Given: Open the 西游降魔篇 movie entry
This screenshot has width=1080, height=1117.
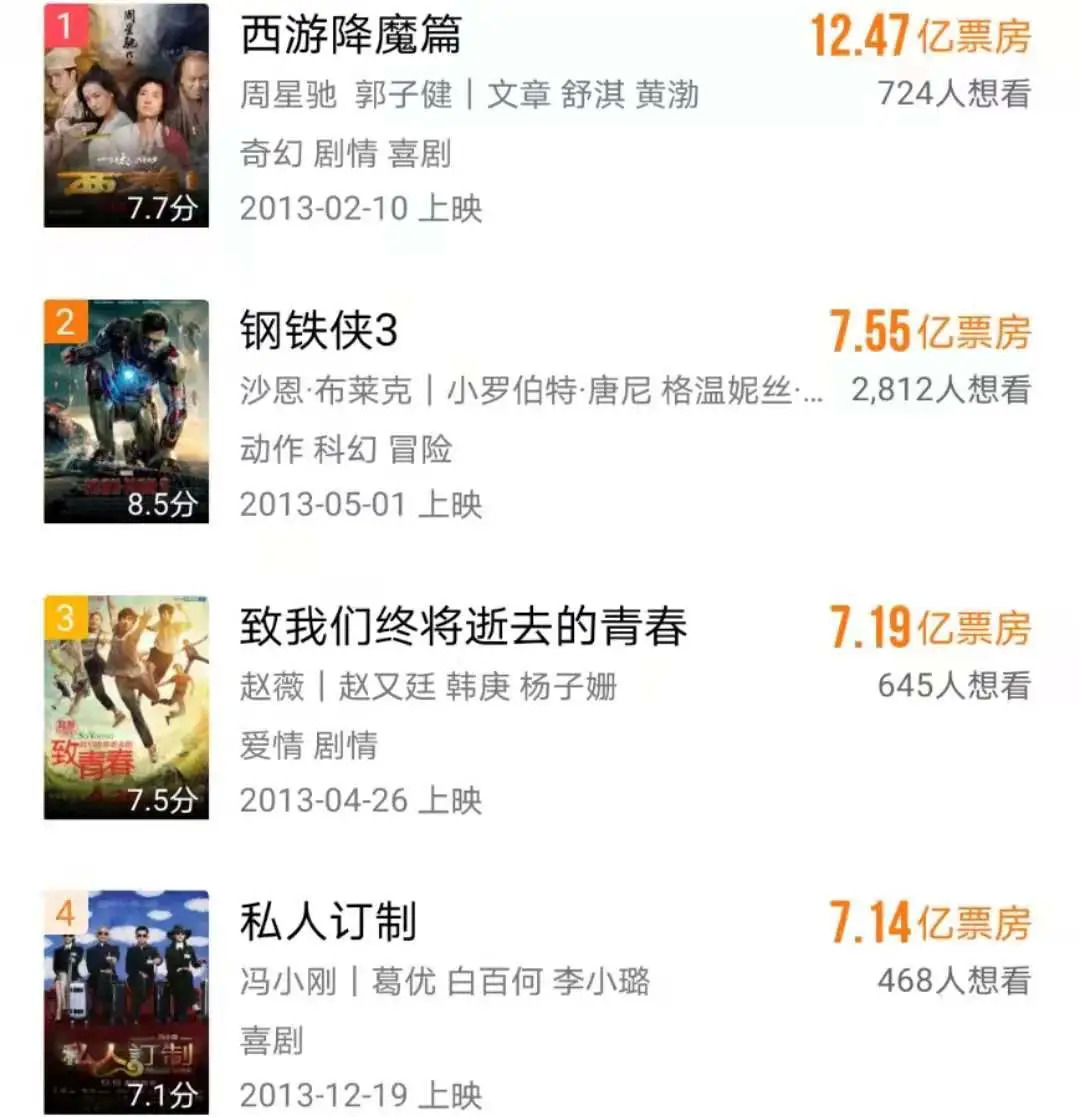Looking at the screenshot, I should pyautogui.click(x=351, y=37).
